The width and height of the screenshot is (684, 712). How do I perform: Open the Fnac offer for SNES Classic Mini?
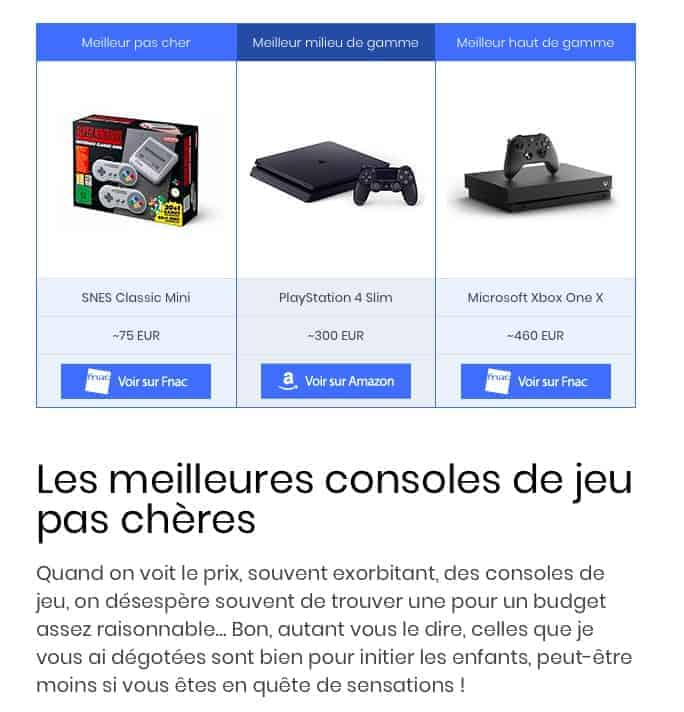(136, 381)
